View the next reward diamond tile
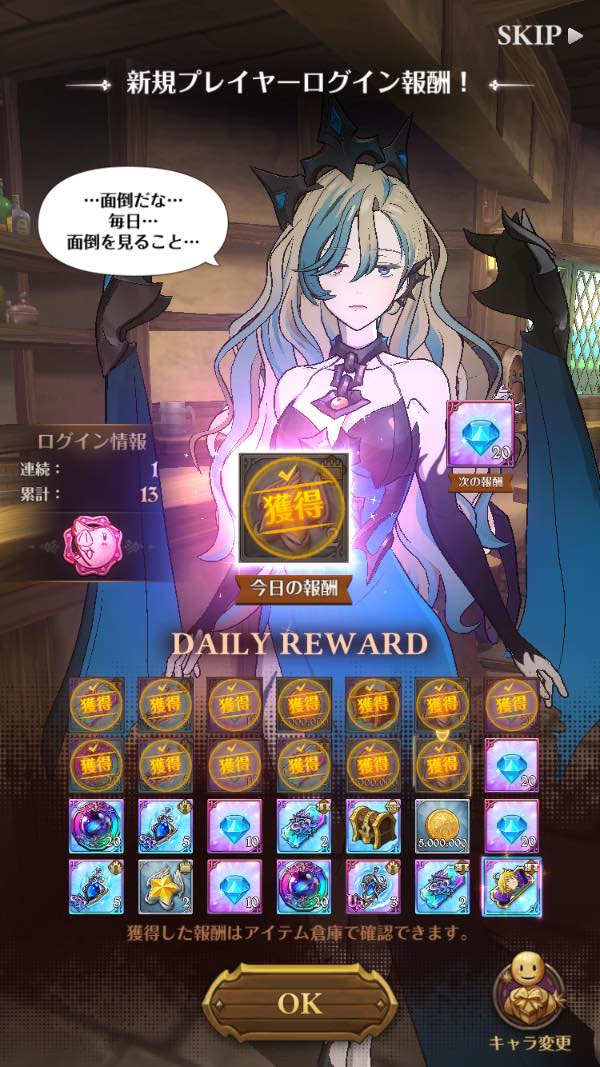Viewport: 600px width, 1067px height. (x=480, y=434)
